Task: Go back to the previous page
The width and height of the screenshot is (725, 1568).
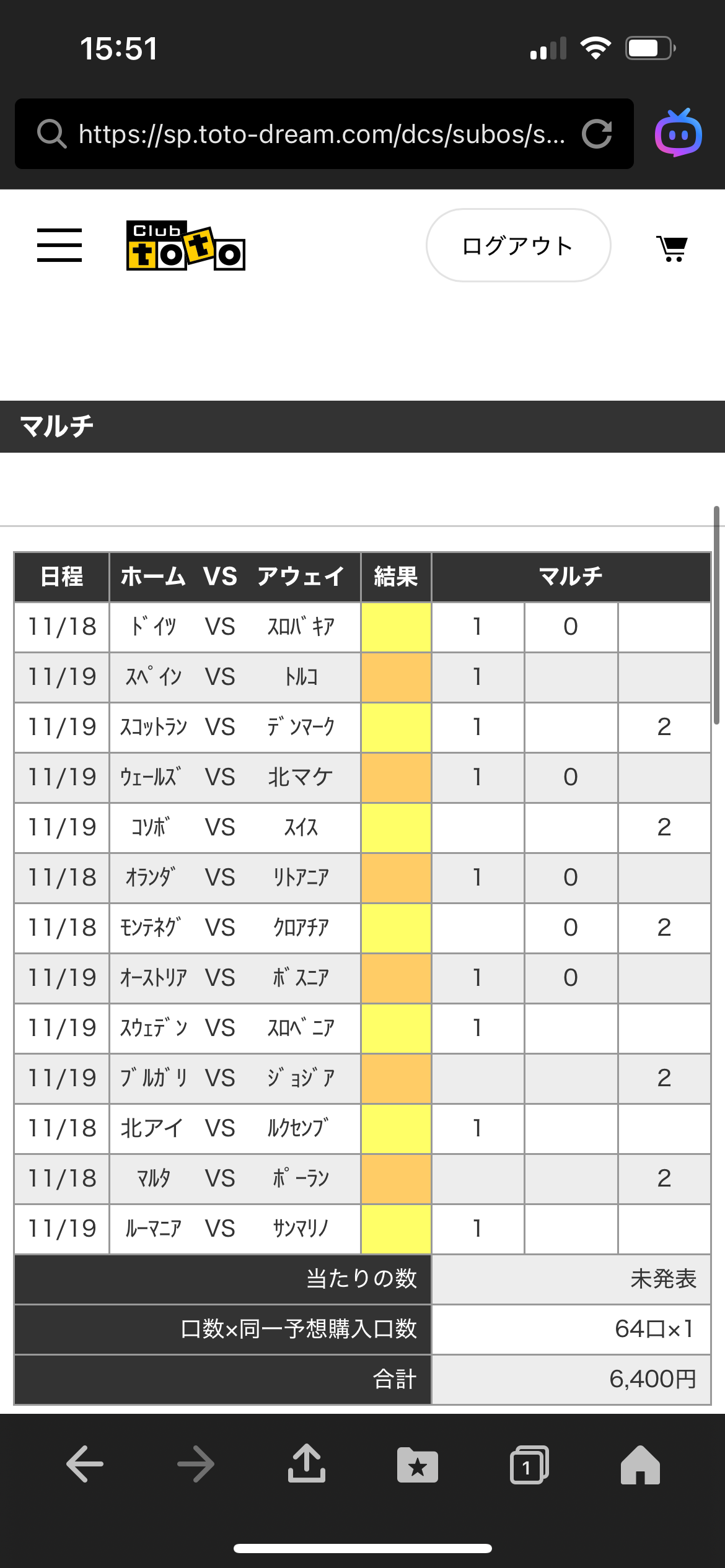Action: 85,1464
